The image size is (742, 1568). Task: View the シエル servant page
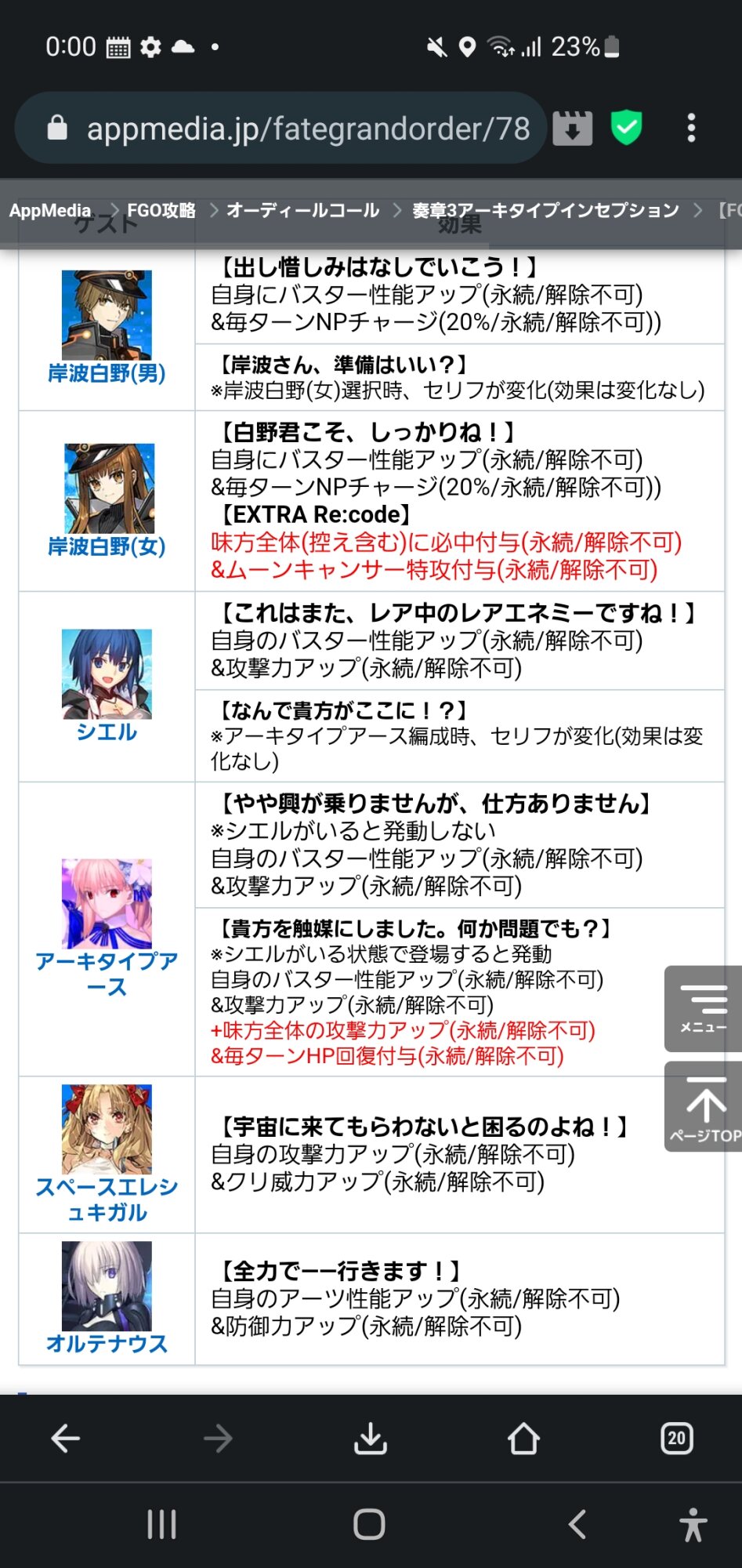107,732
